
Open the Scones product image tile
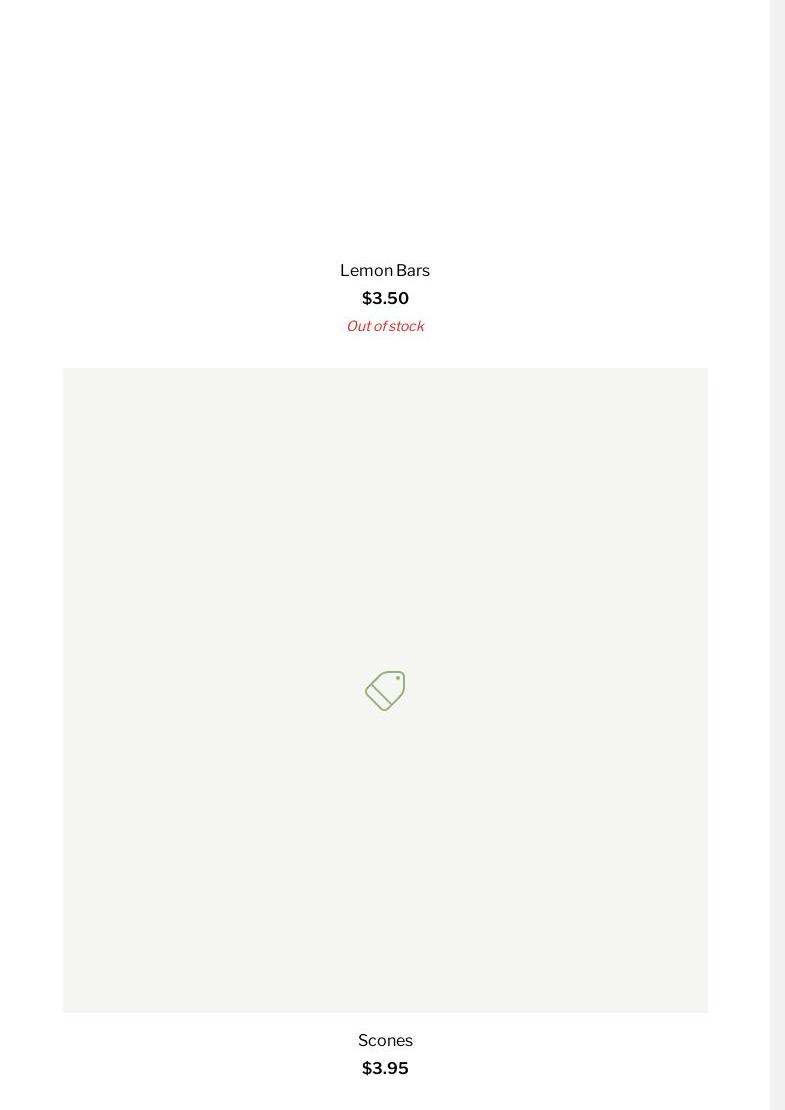(x=385, y=690)
